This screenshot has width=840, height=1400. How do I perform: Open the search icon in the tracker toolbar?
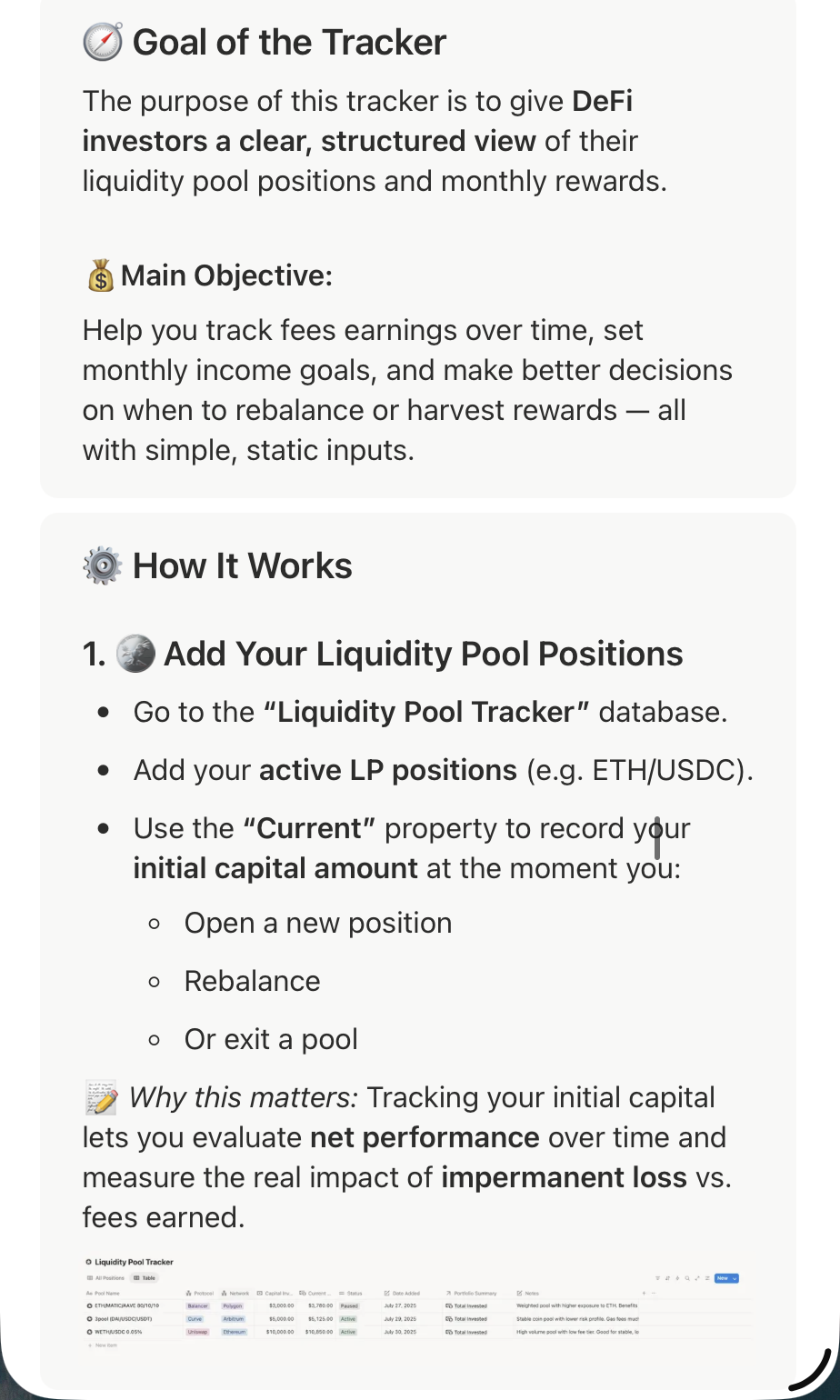(687, 1278)
